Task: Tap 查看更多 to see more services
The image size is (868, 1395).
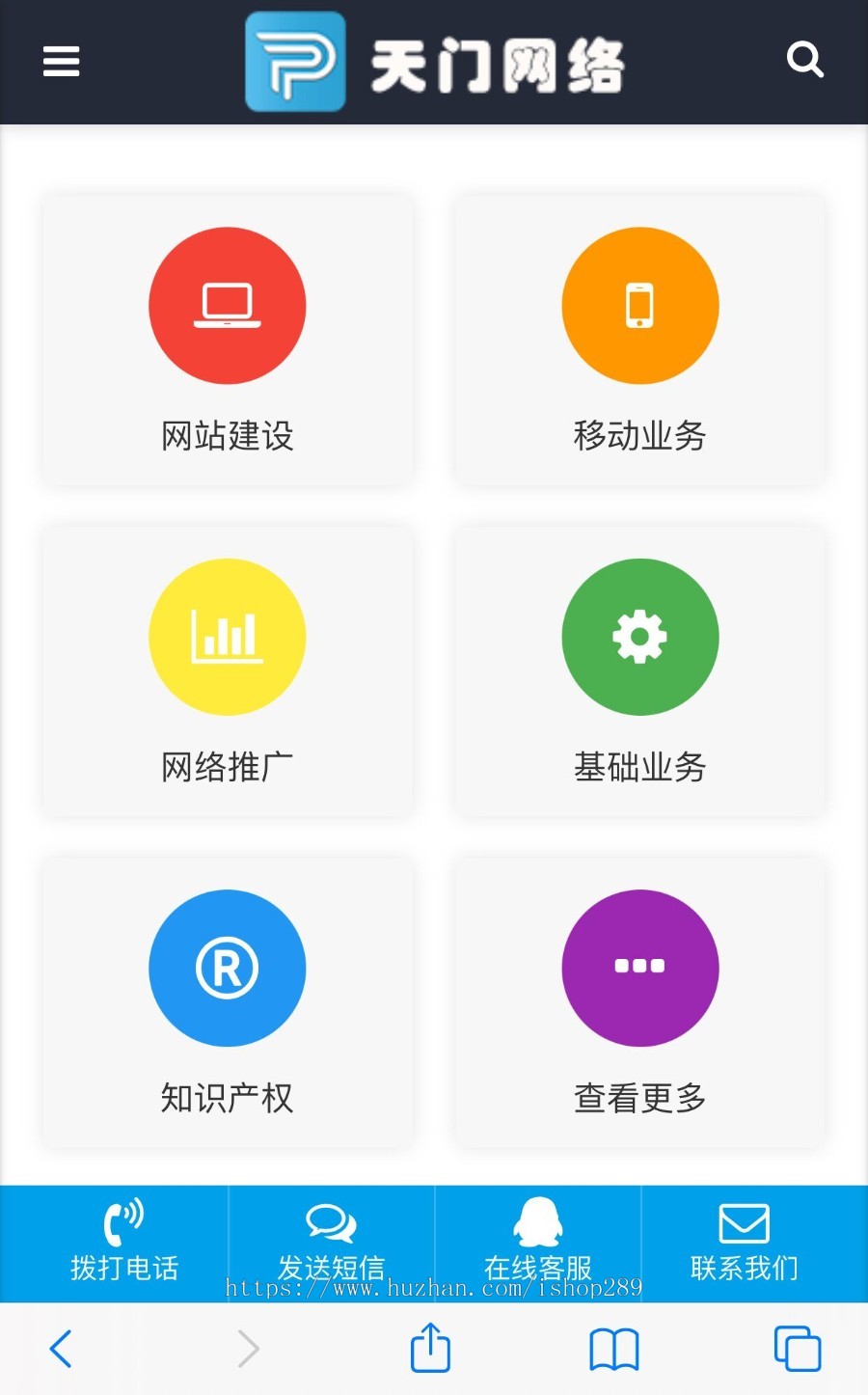Action: point(640,1001)
